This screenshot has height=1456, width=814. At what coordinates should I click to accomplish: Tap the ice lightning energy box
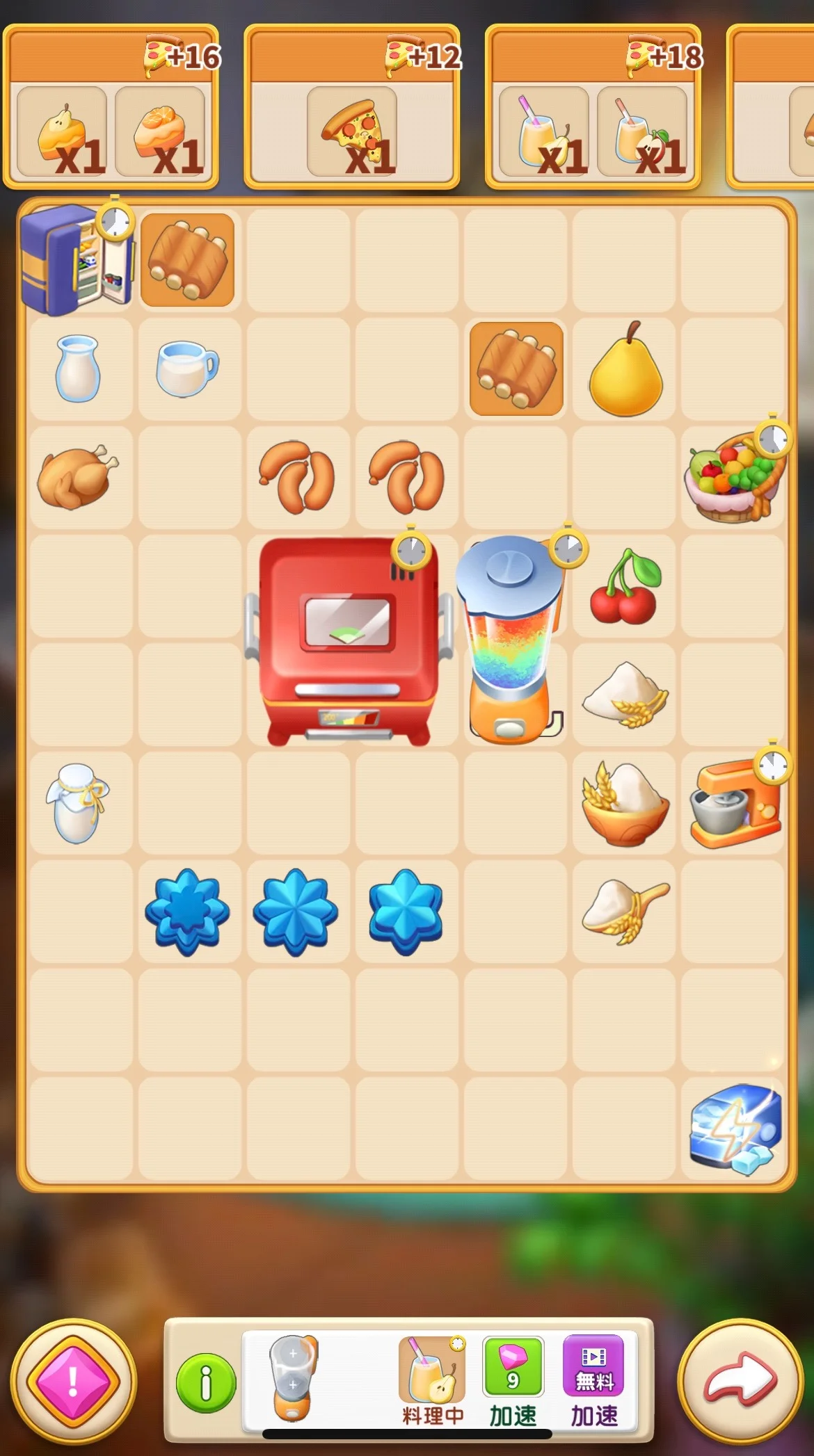click(x=732, y=1128)
